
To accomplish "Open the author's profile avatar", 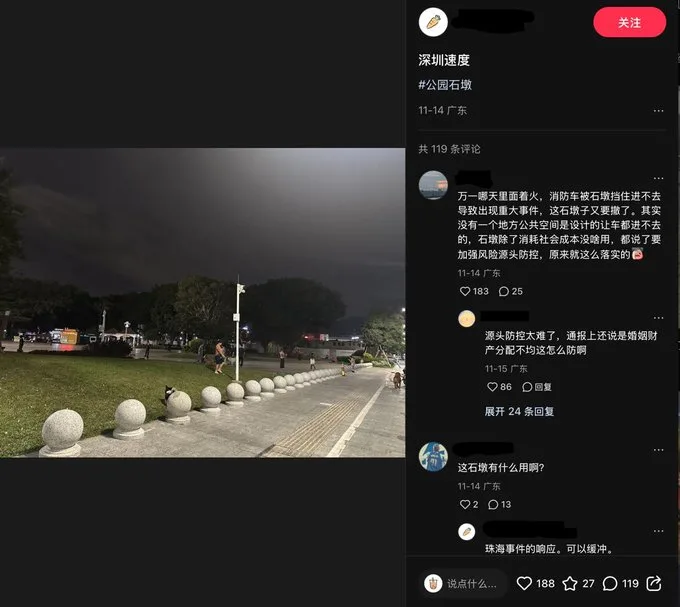I will (x=433, y=21).
